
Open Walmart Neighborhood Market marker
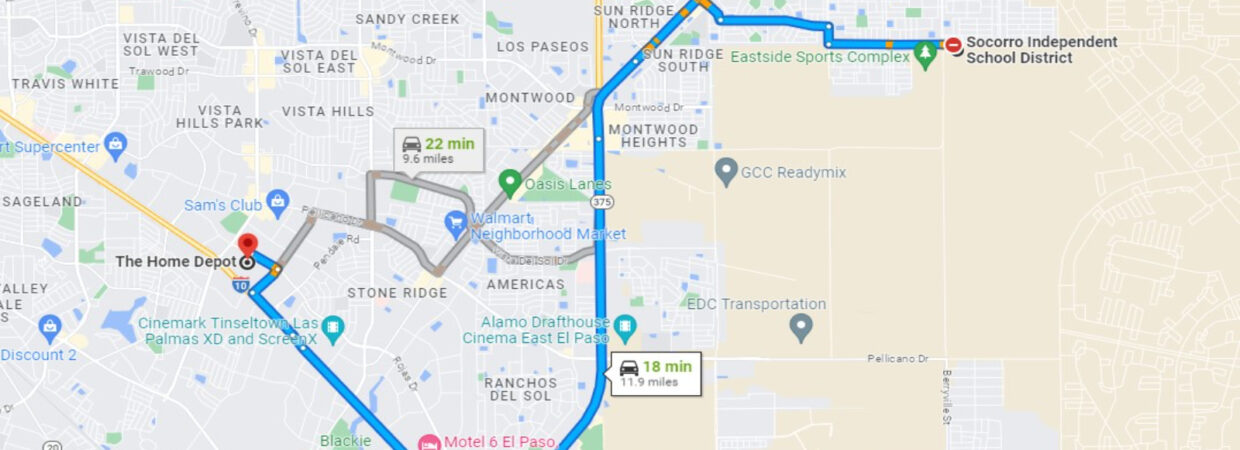coord(456,223)
